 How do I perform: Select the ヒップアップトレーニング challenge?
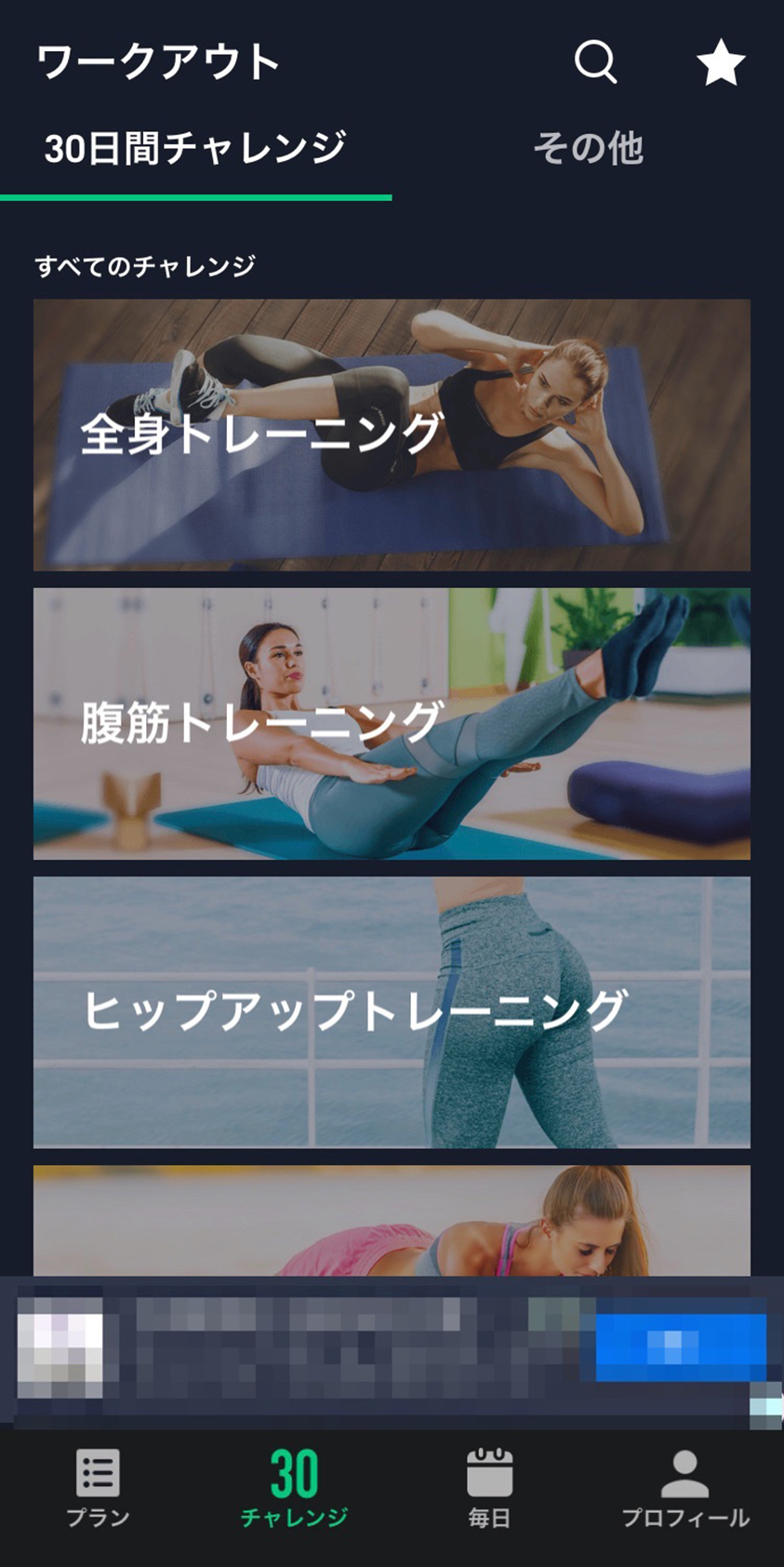[392, 1011]
